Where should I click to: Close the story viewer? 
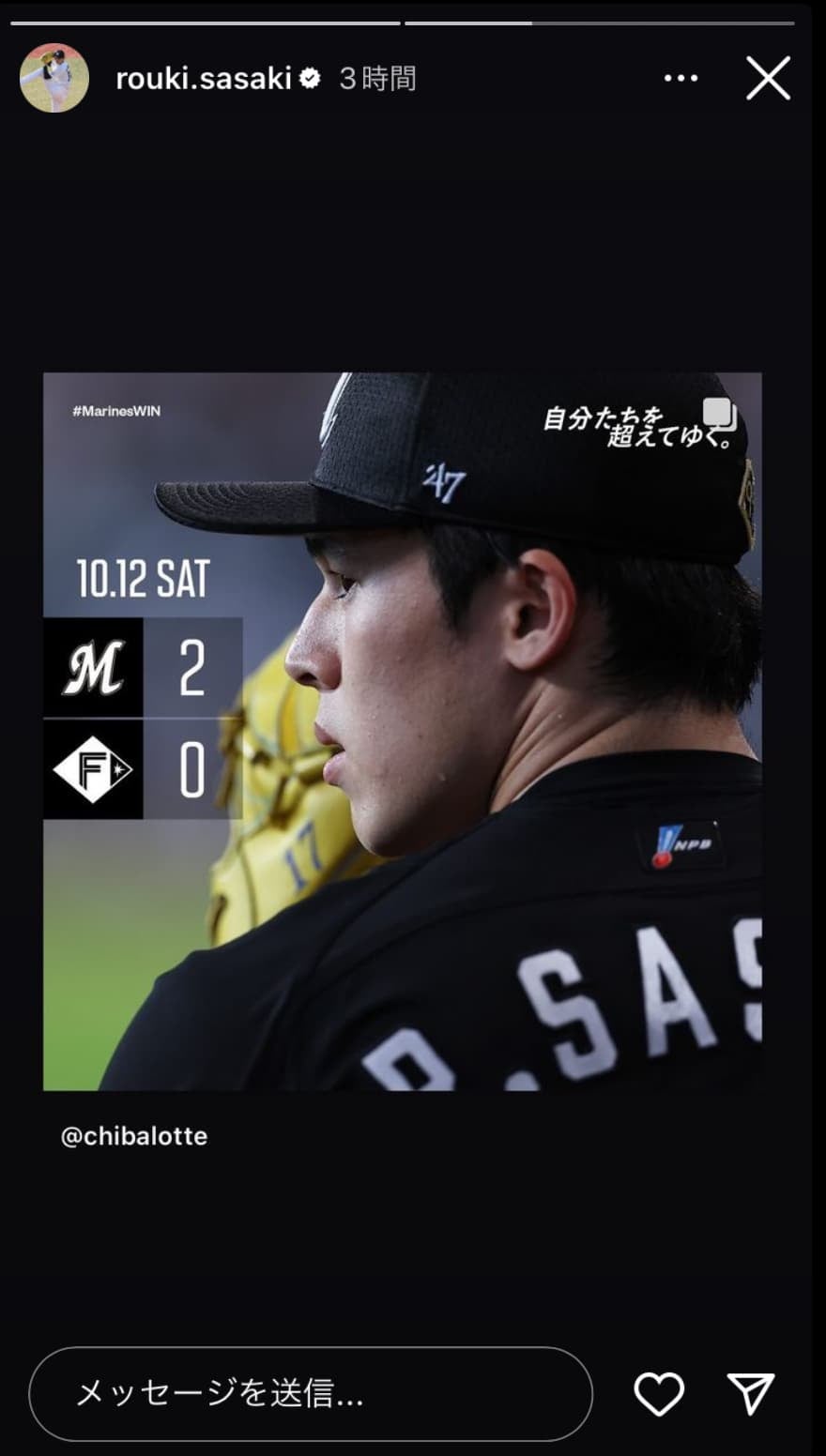[x=768, y=78]
